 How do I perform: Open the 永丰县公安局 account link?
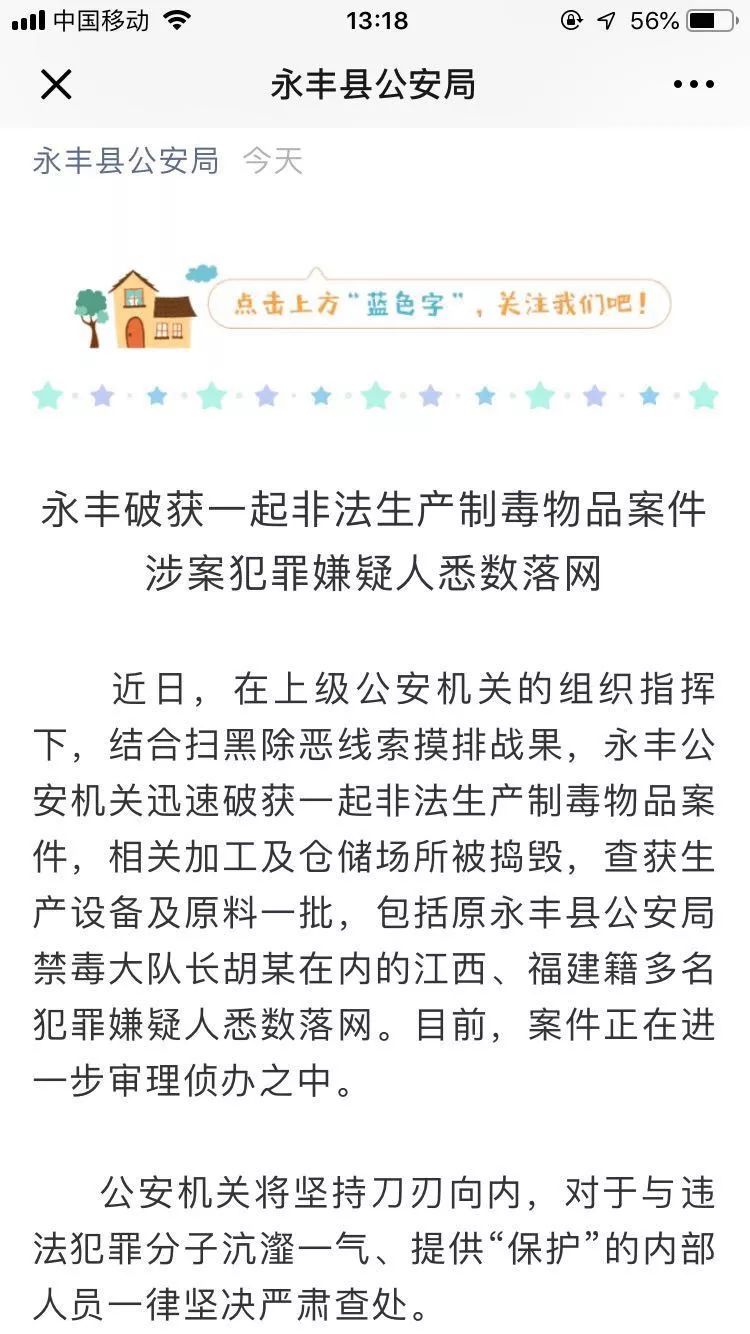[x=126, y=161]
